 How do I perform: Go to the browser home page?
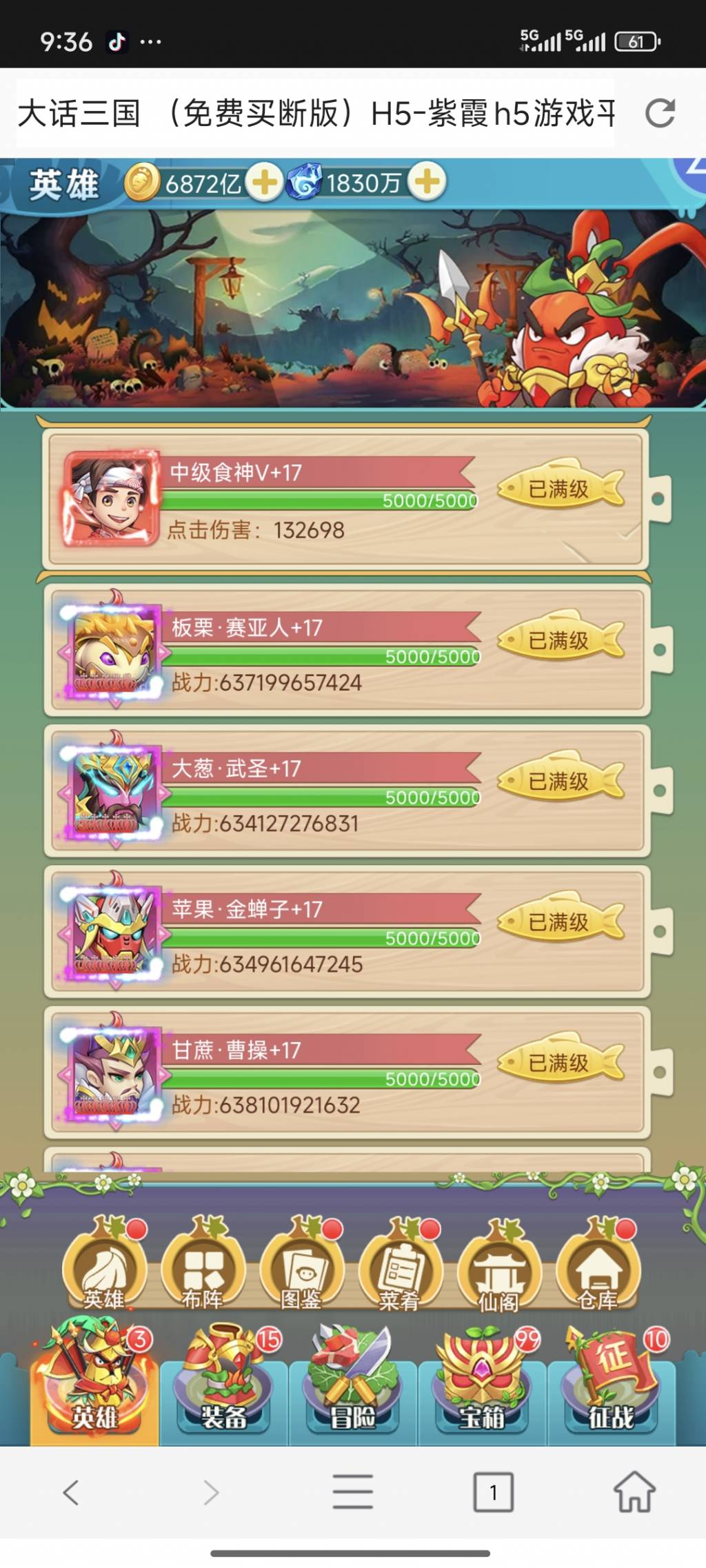[x=634, y=1491]
